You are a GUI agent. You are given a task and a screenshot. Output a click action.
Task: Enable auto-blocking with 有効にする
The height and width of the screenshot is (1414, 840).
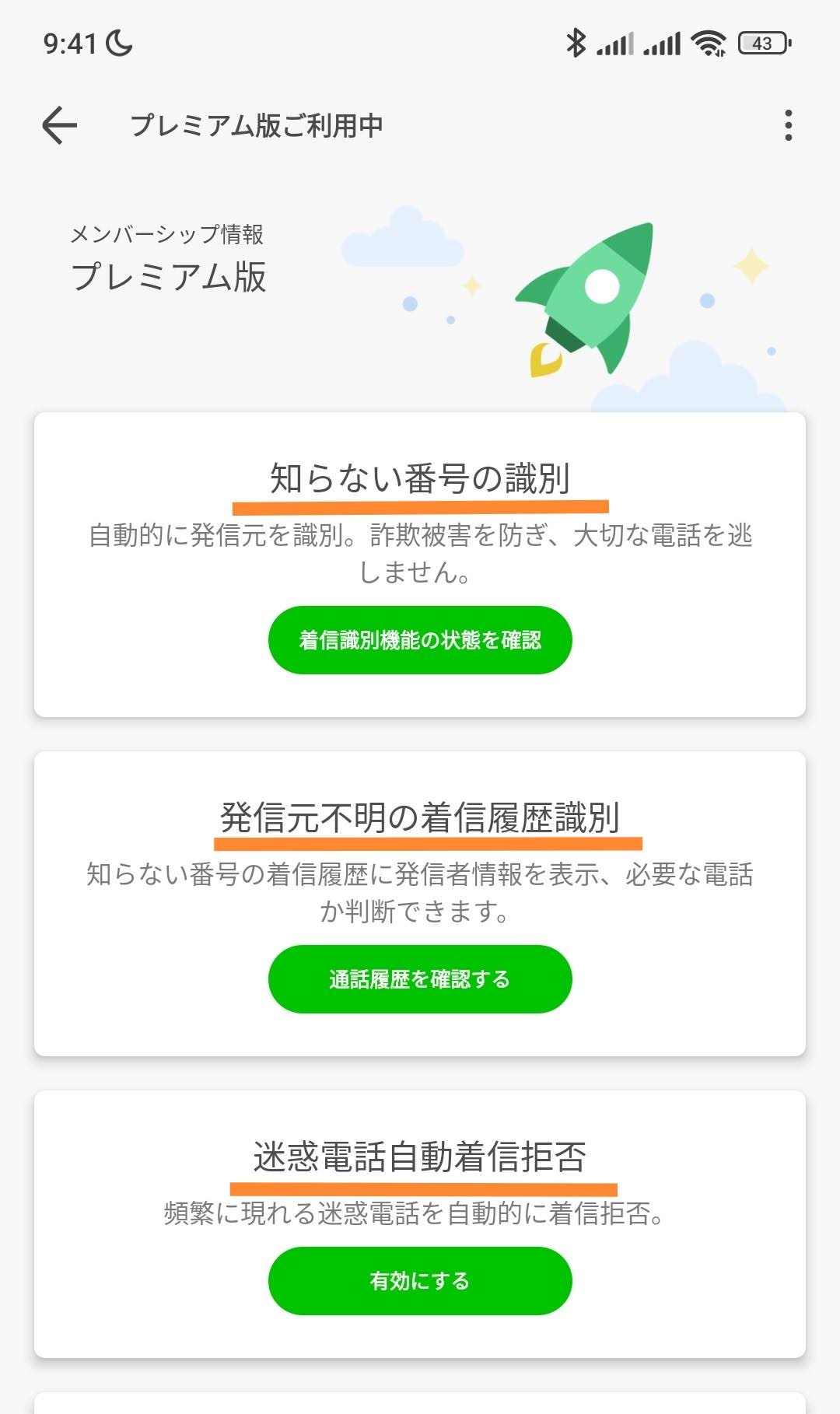(420, 1281)
